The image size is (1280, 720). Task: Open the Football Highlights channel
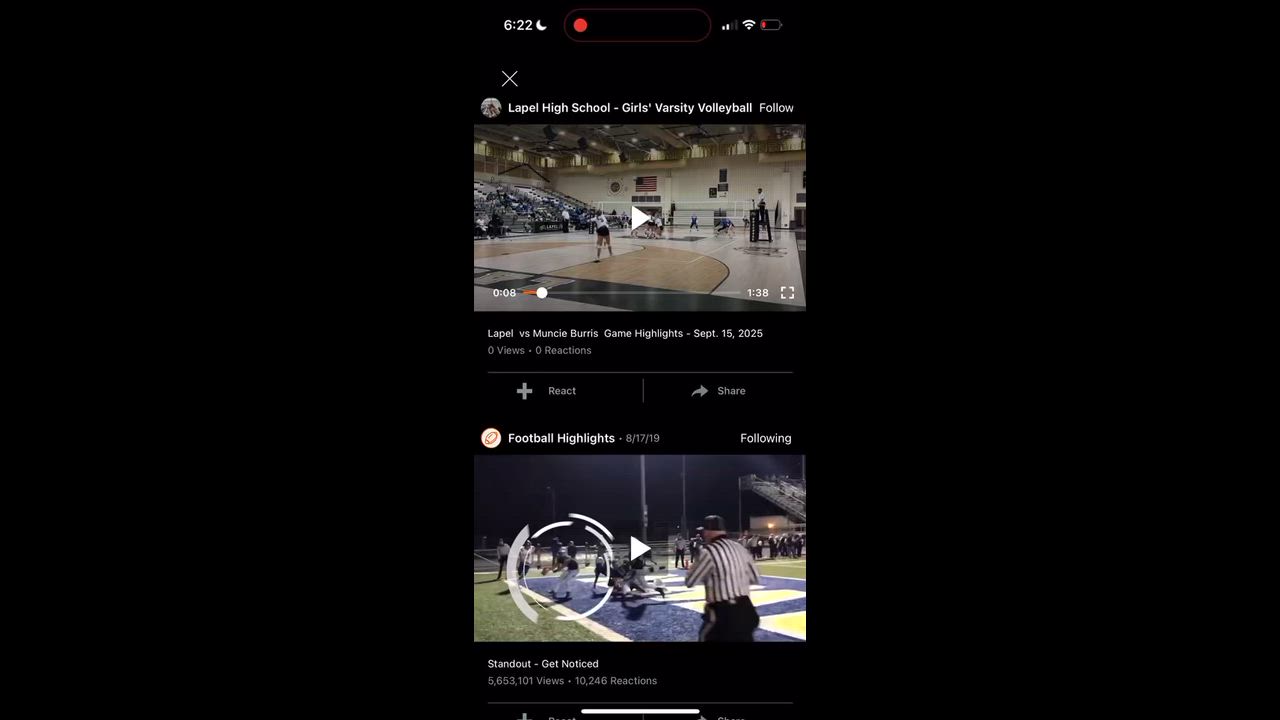point(560,438)
